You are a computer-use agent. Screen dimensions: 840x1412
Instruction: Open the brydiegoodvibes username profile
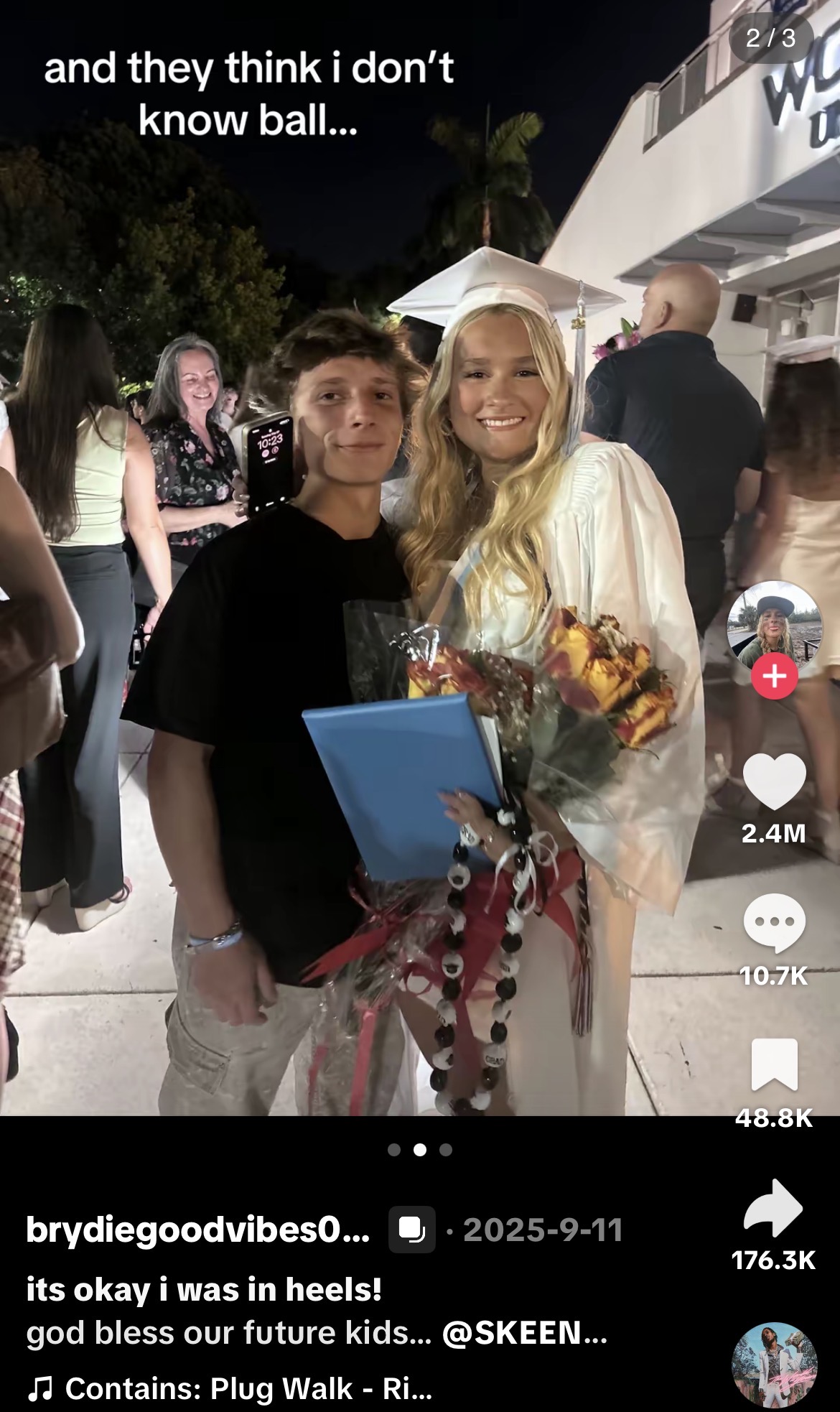coord(198,1230)
